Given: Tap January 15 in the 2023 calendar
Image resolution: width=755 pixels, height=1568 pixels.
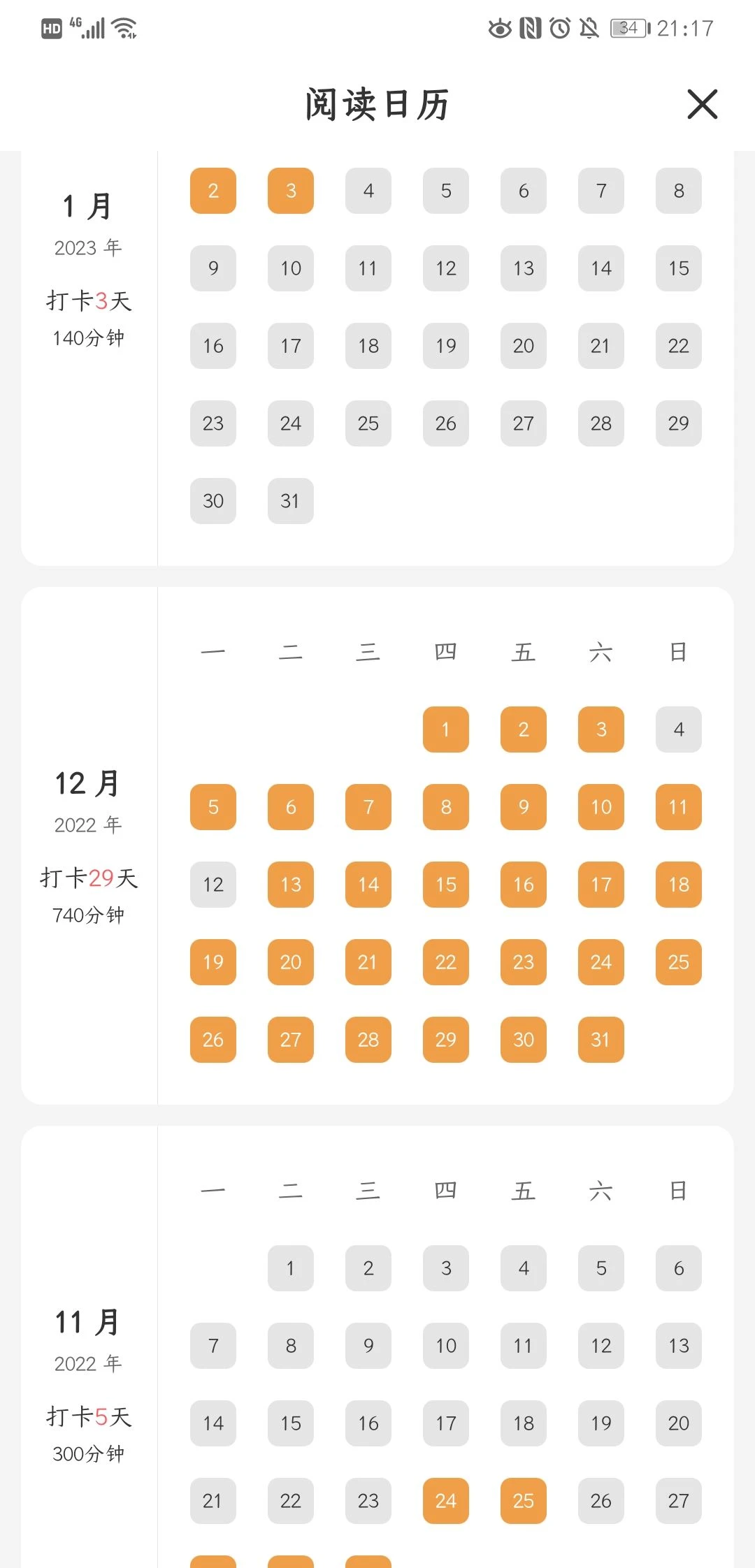Looking at the screenshot, I should click(679, 268).
